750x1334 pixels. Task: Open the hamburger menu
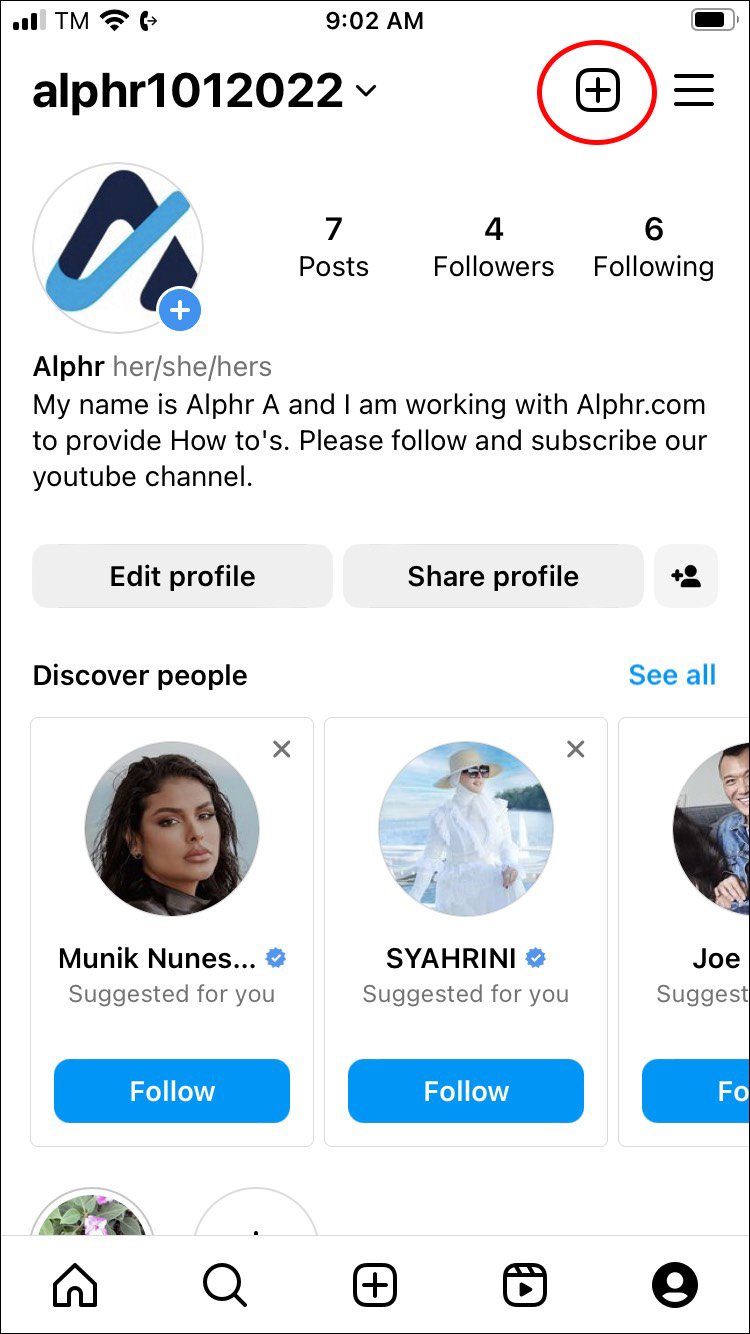pyautogui.click(x=693, y=92)
